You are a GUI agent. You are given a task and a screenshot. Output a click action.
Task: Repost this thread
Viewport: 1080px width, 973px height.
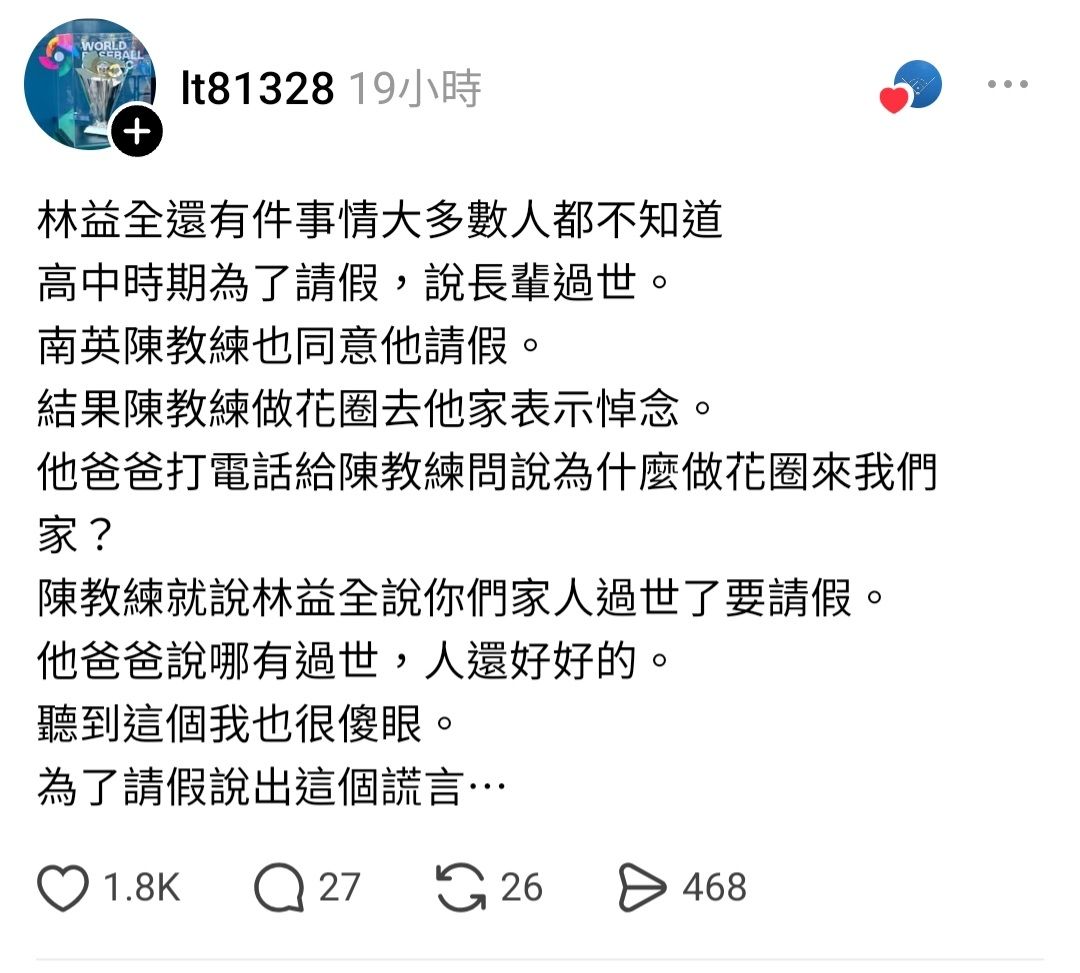[461, 887]
